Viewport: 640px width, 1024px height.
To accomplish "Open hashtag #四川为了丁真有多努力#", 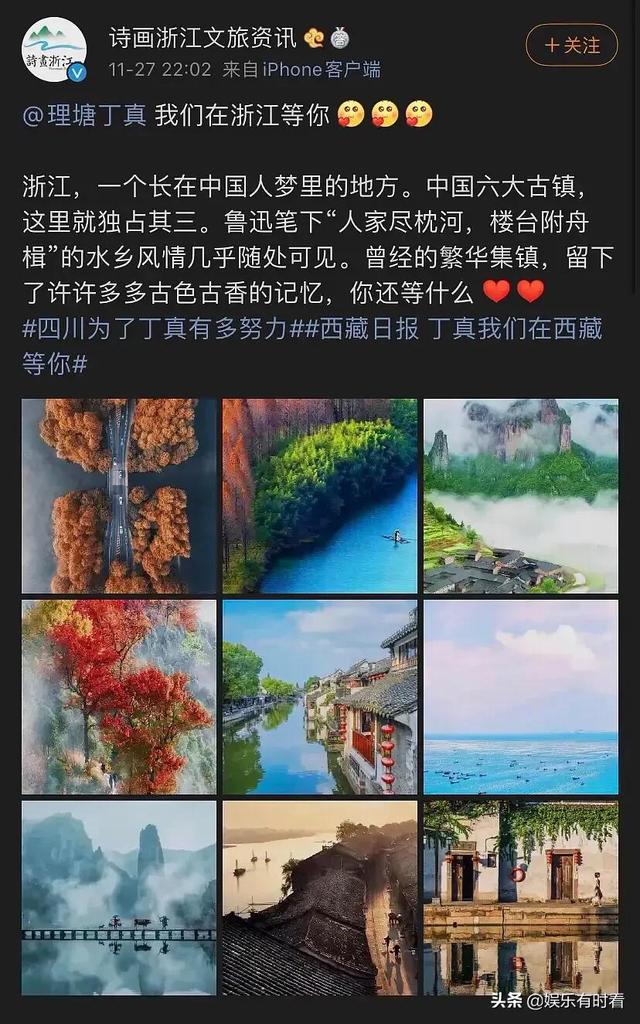I will [155, 330].
